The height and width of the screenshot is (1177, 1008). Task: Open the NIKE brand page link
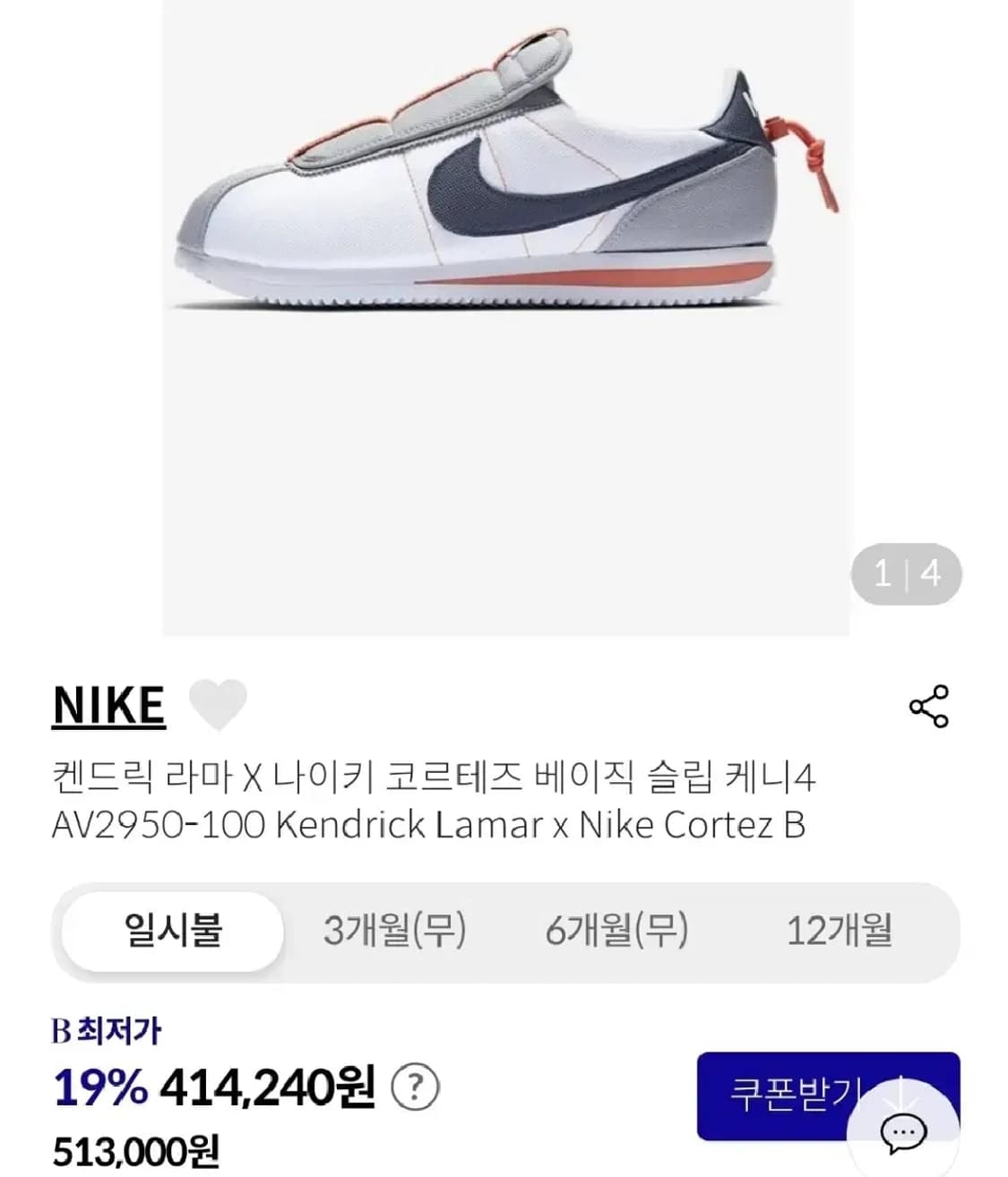pos(109,704)
